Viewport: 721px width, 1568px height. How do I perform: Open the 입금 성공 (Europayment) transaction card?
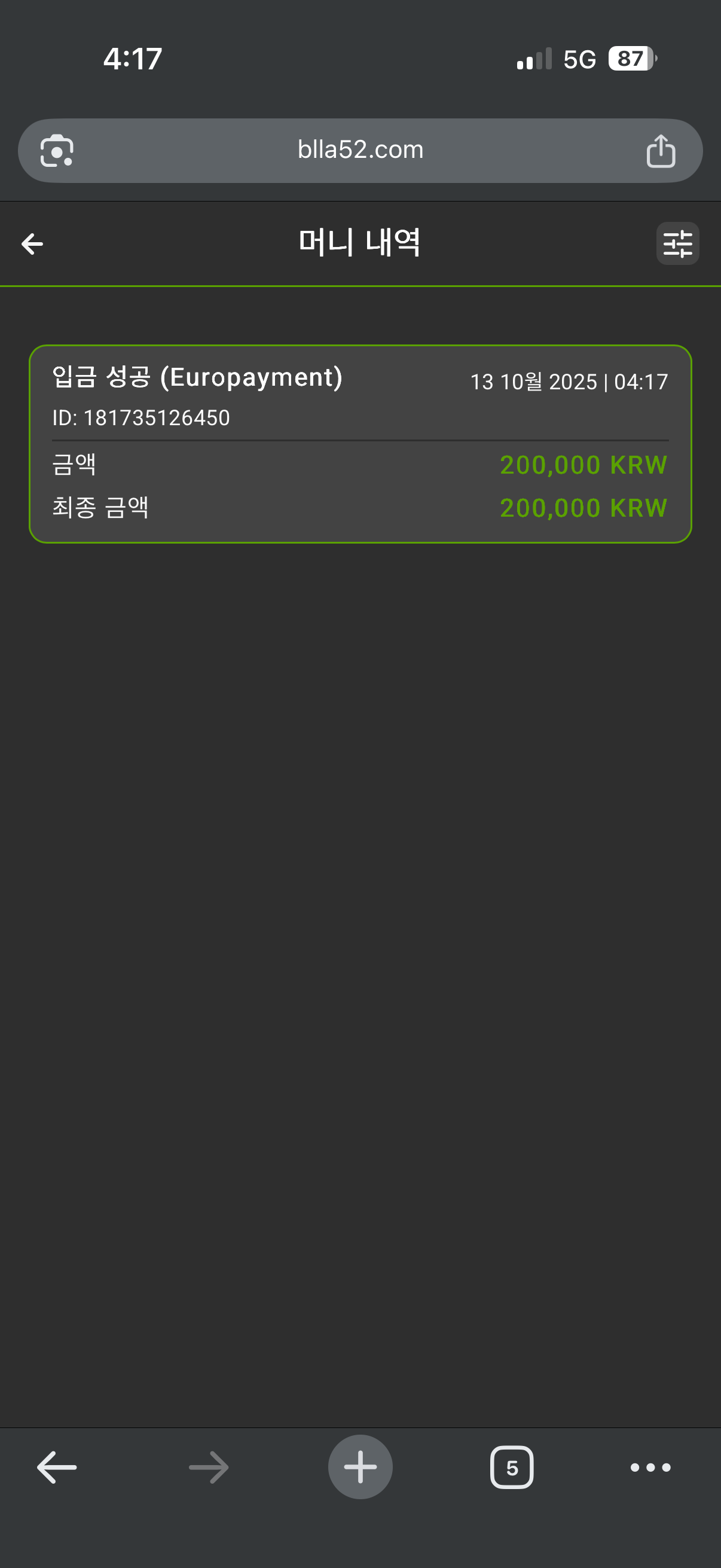tap(360, 444)
